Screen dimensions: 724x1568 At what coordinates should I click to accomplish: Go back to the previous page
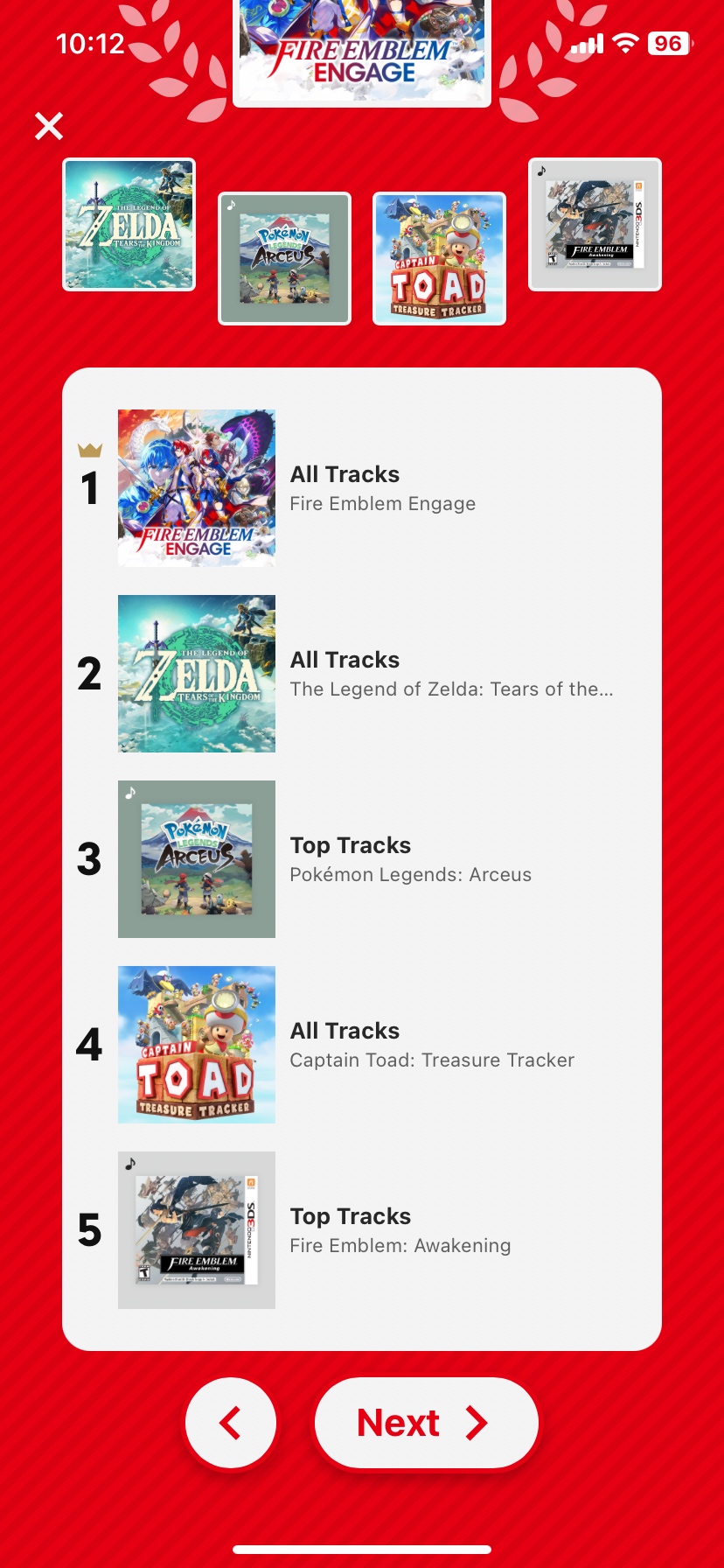(x=231, y=1423)
